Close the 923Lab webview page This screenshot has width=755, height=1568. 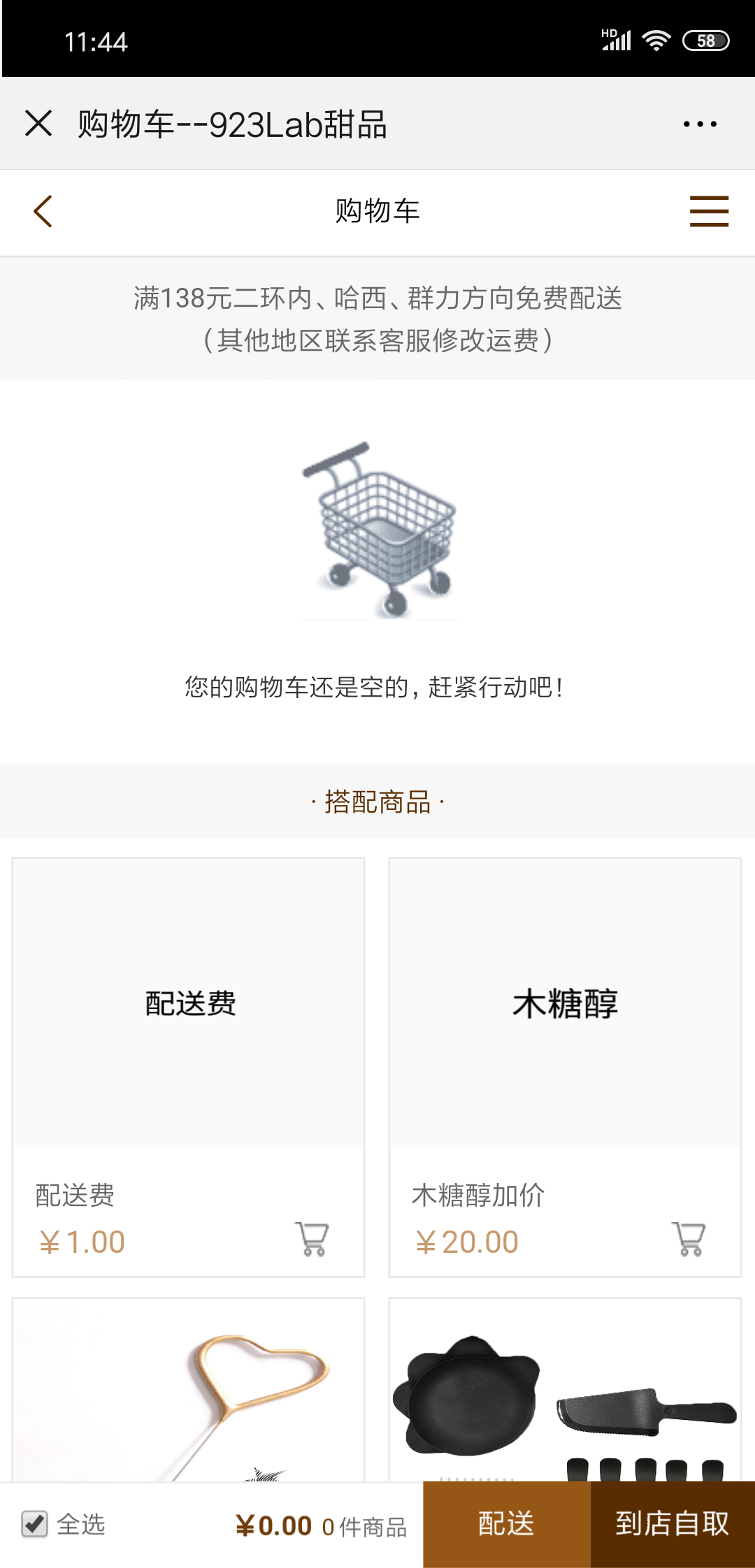pos(38,124)
